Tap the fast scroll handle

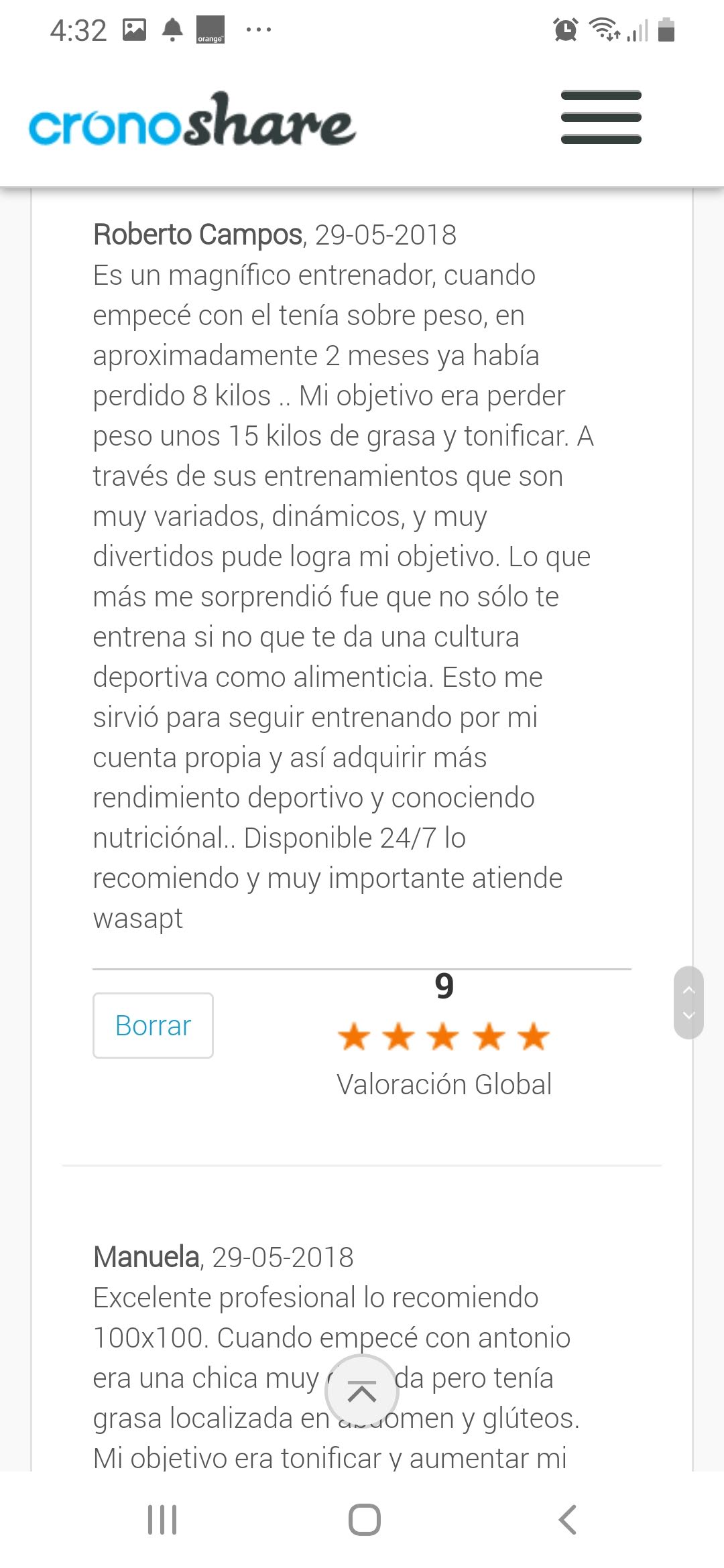(688, 1002)
